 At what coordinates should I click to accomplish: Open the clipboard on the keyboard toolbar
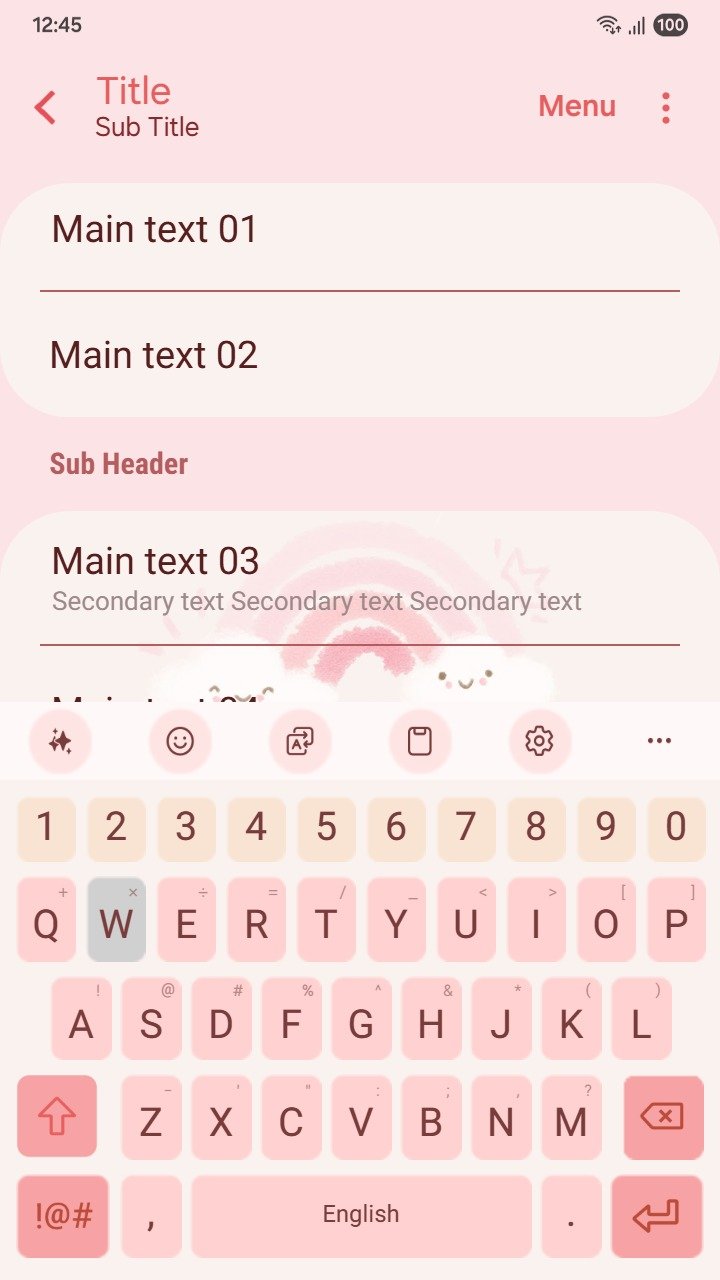tap(420, 741)
